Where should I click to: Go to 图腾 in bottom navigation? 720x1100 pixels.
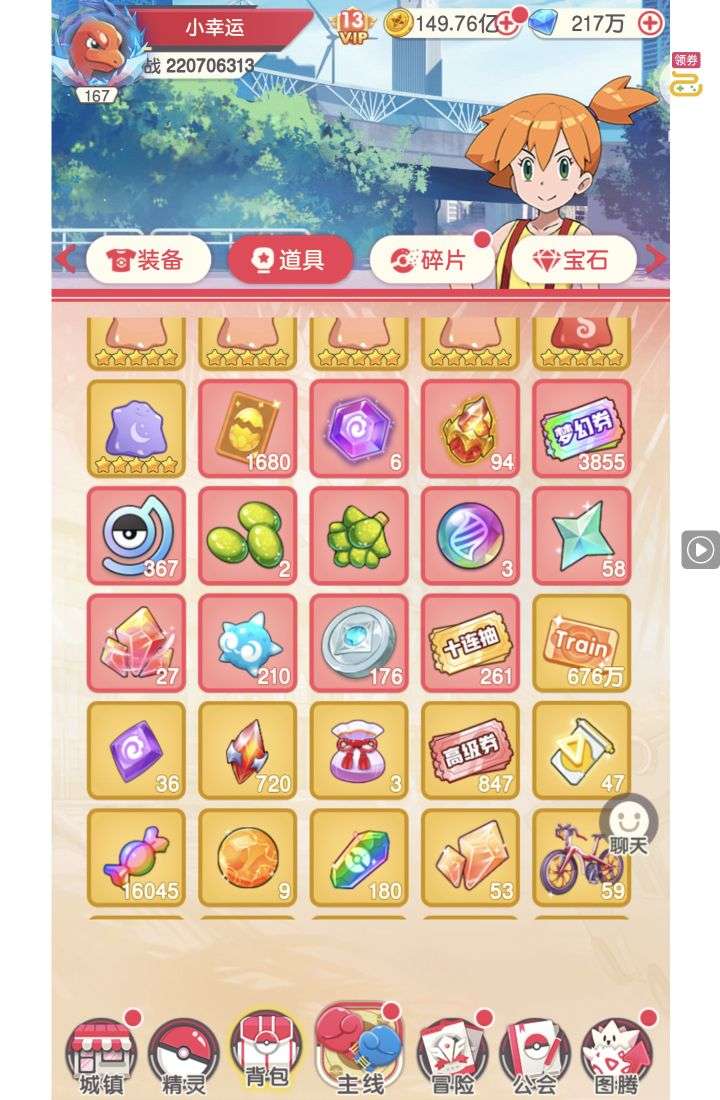[617, 1055]
